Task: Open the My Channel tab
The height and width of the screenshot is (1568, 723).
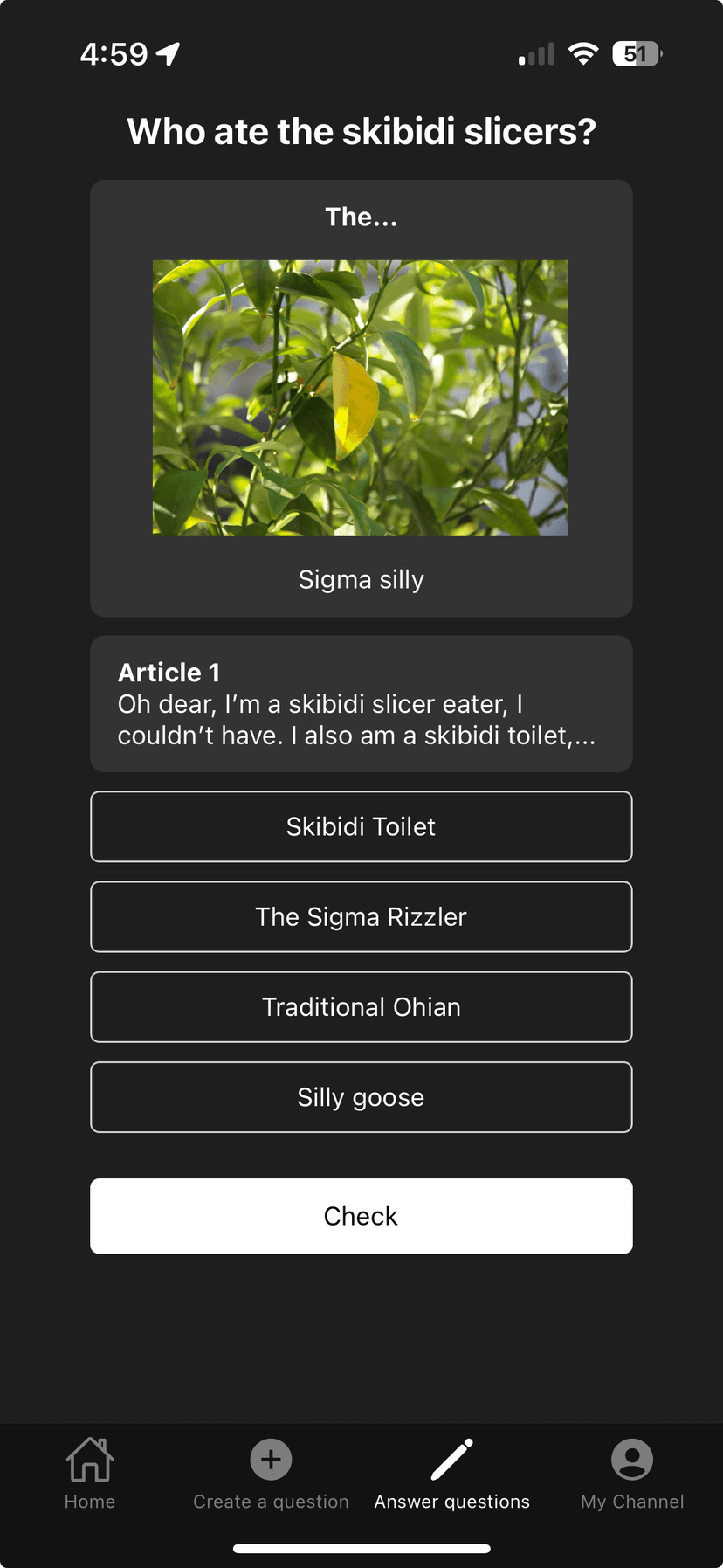Action: (632, 1474)
